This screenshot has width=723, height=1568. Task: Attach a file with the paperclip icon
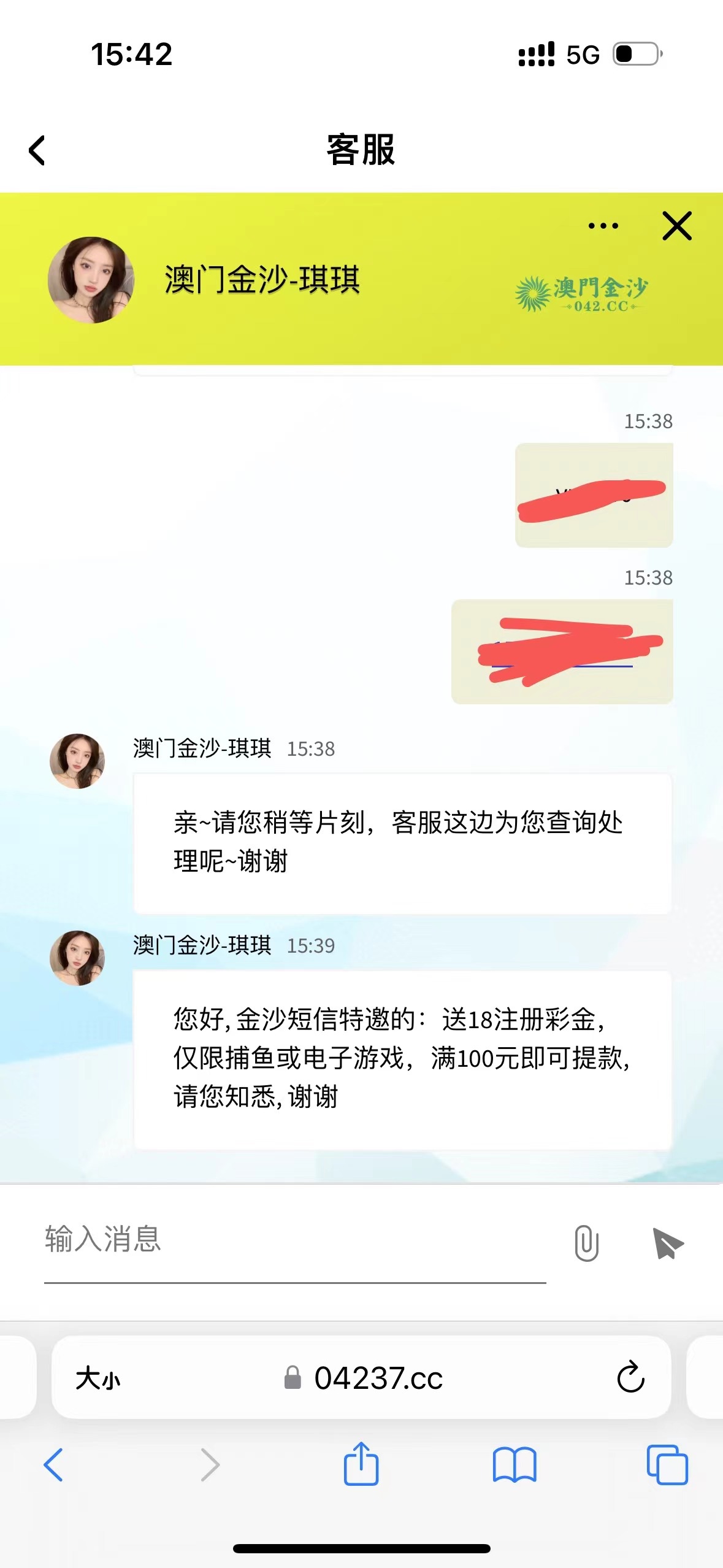pyautogui.click(x=586, y=1243)
